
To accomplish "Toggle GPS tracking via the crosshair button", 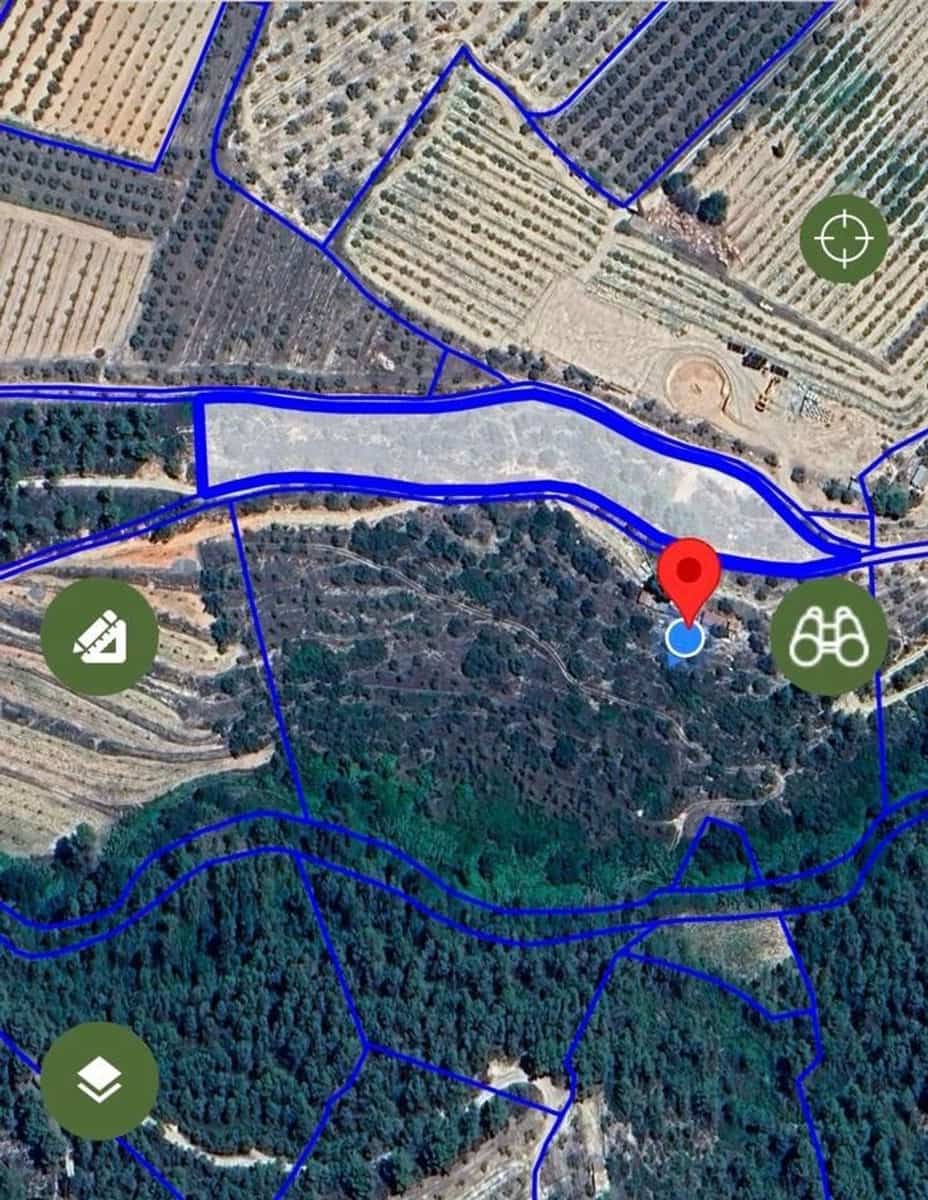I will (x=845, y=240).
